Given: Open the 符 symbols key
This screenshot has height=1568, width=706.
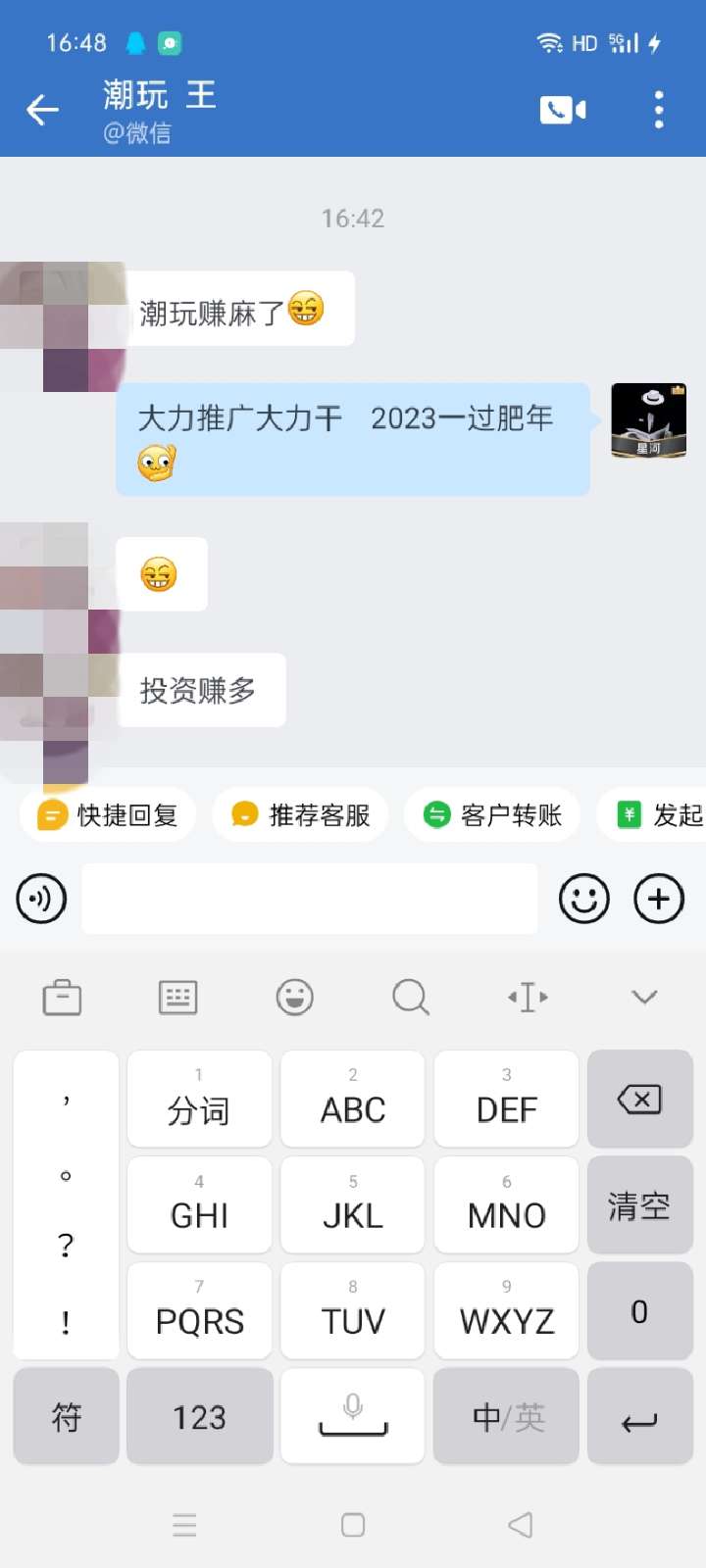Looking at the screenshot, I should 66,1416.
